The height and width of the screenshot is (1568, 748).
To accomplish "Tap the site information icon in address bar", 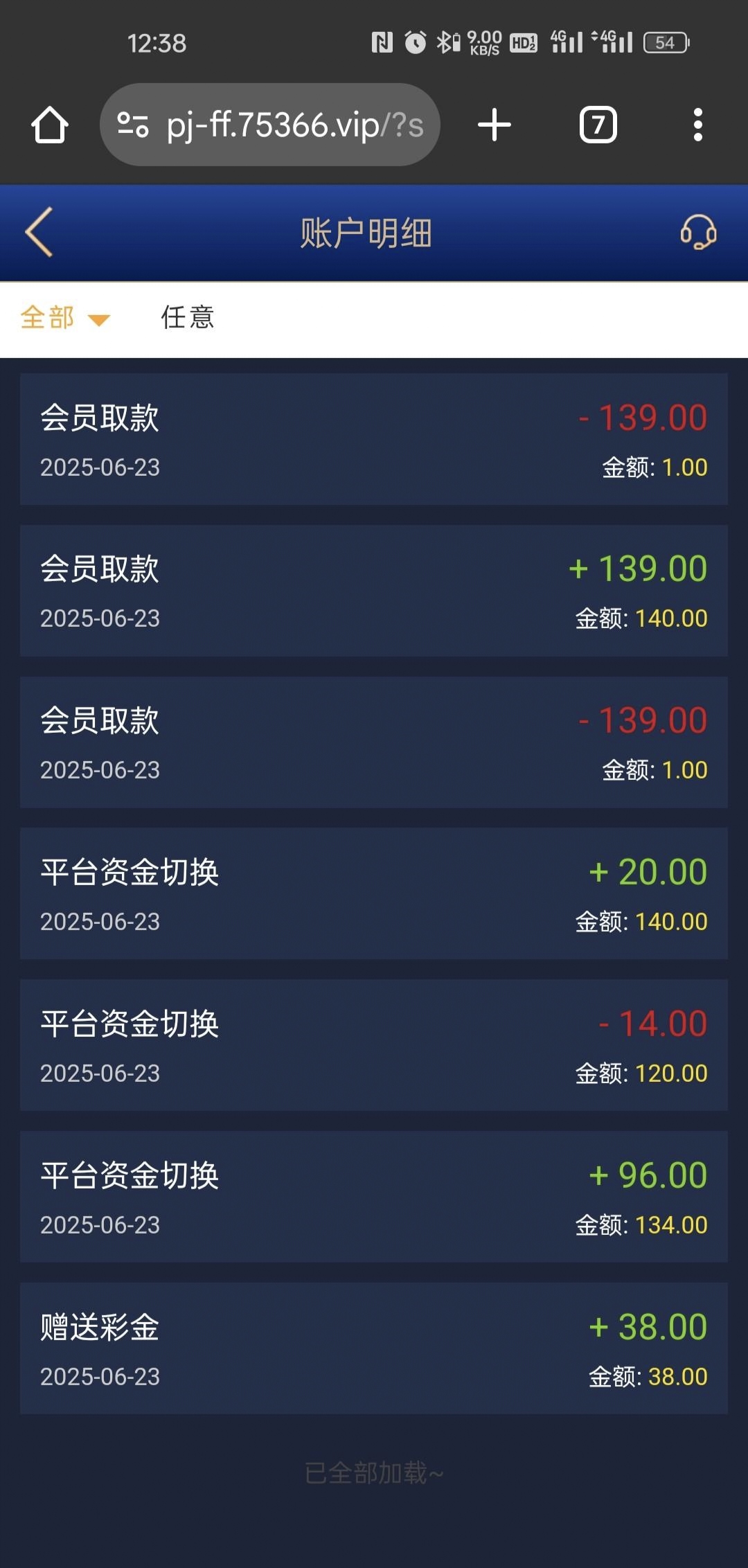I will pos(134,125).
